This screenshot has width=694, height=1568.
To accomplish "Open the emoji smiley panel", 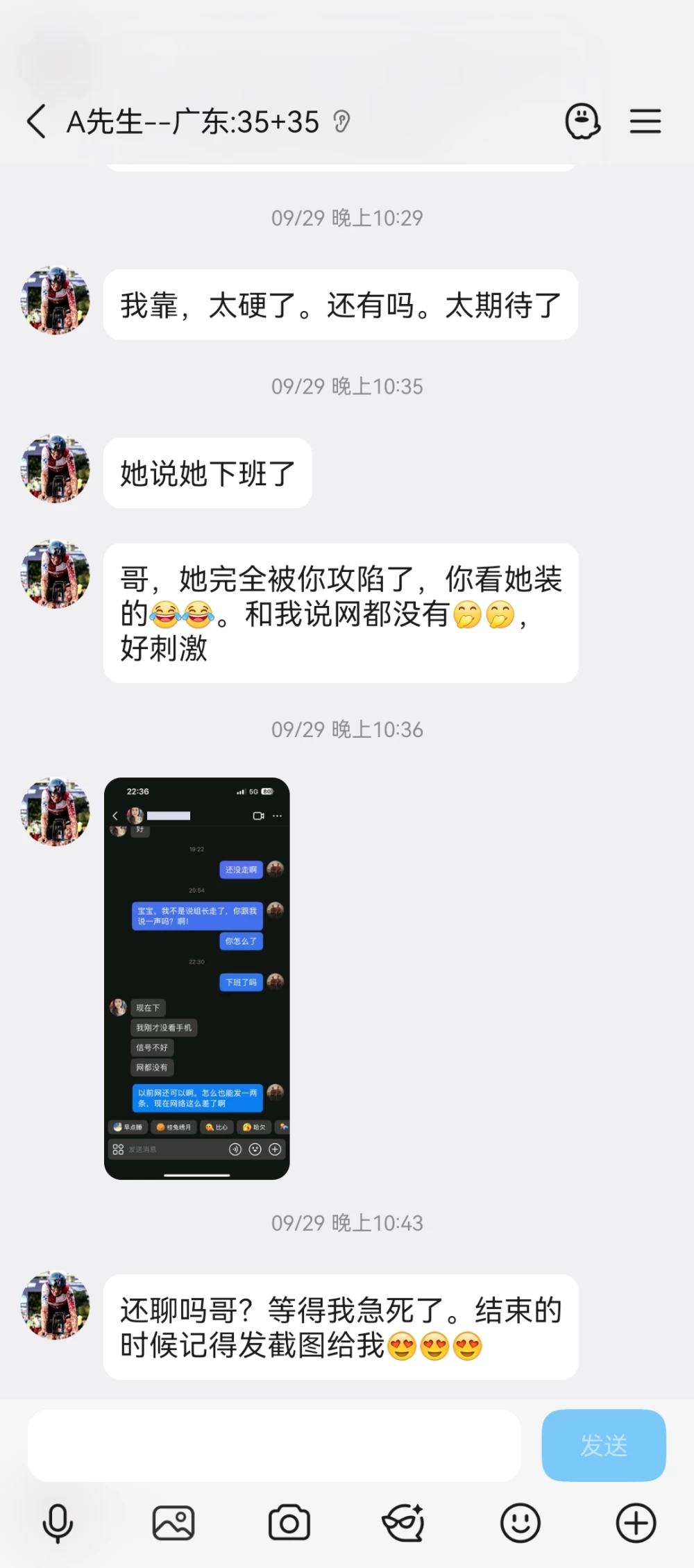I will pos(520,1524).
